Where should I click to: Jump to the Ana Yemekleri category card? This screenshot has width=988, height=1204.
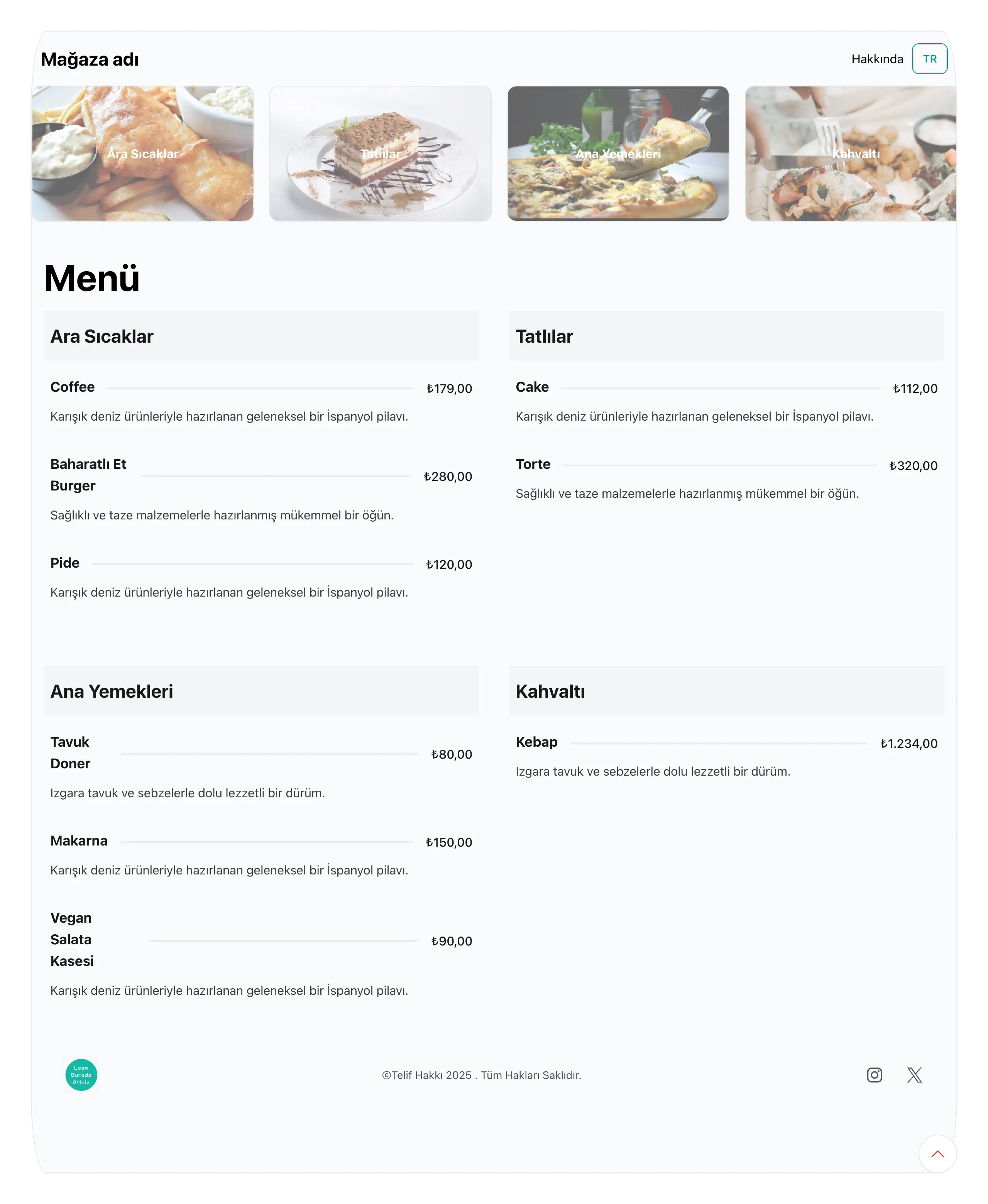pyautogui.click(x=617, y=154)
